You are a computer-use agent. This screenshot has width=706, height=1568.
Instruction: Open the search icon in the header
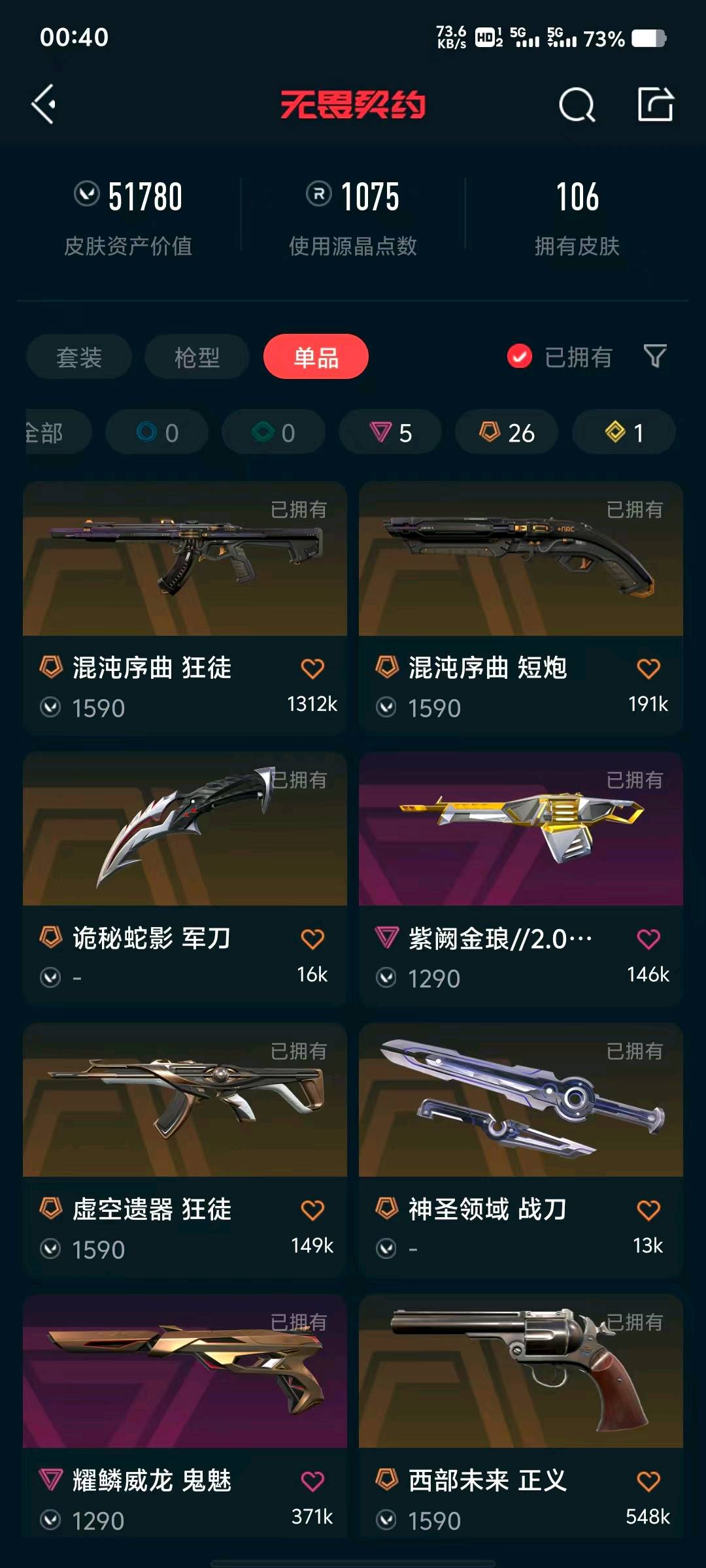[577, 105]
